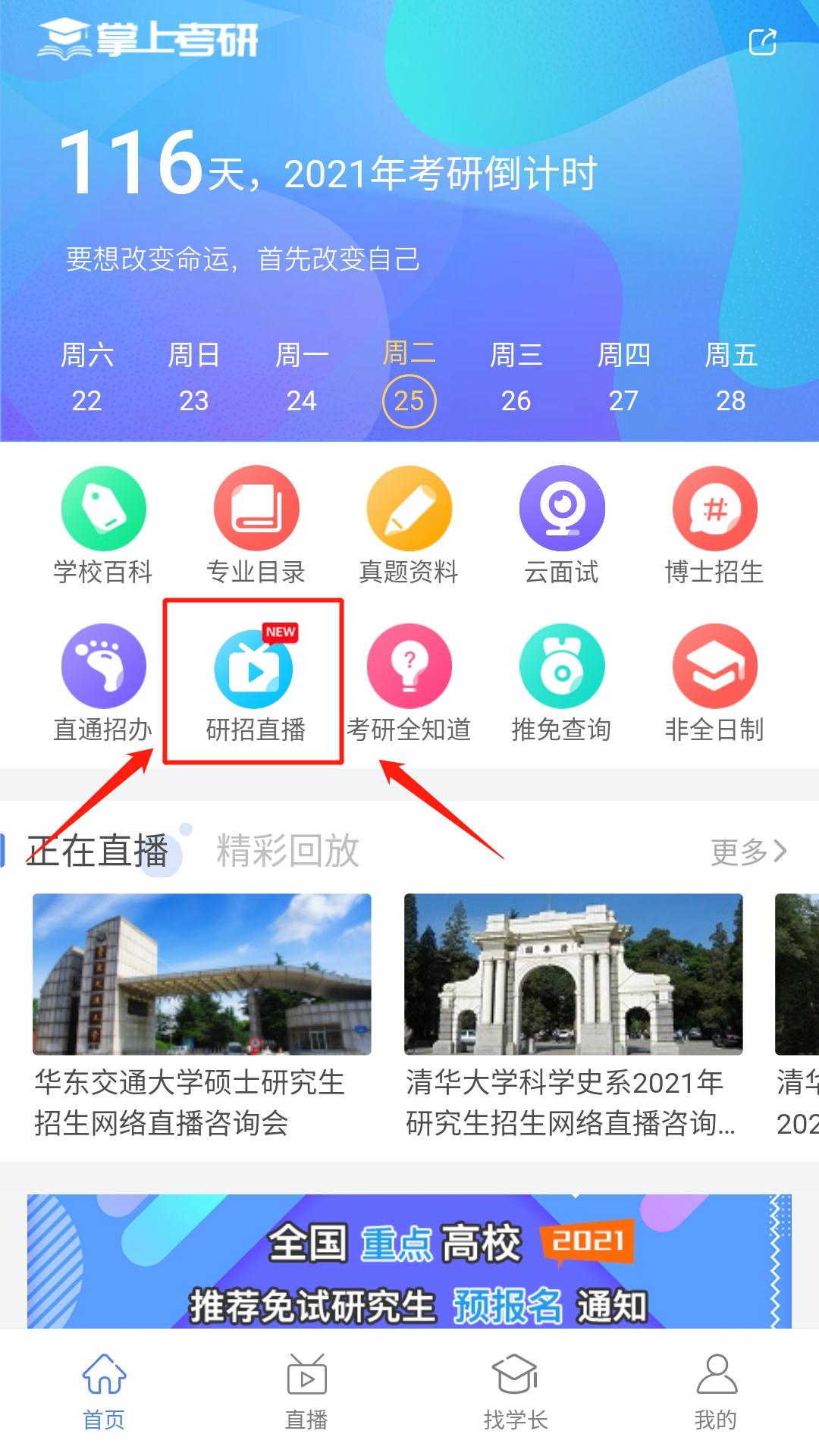Tap 更多 to see more live streams

[x=748, y=852]
